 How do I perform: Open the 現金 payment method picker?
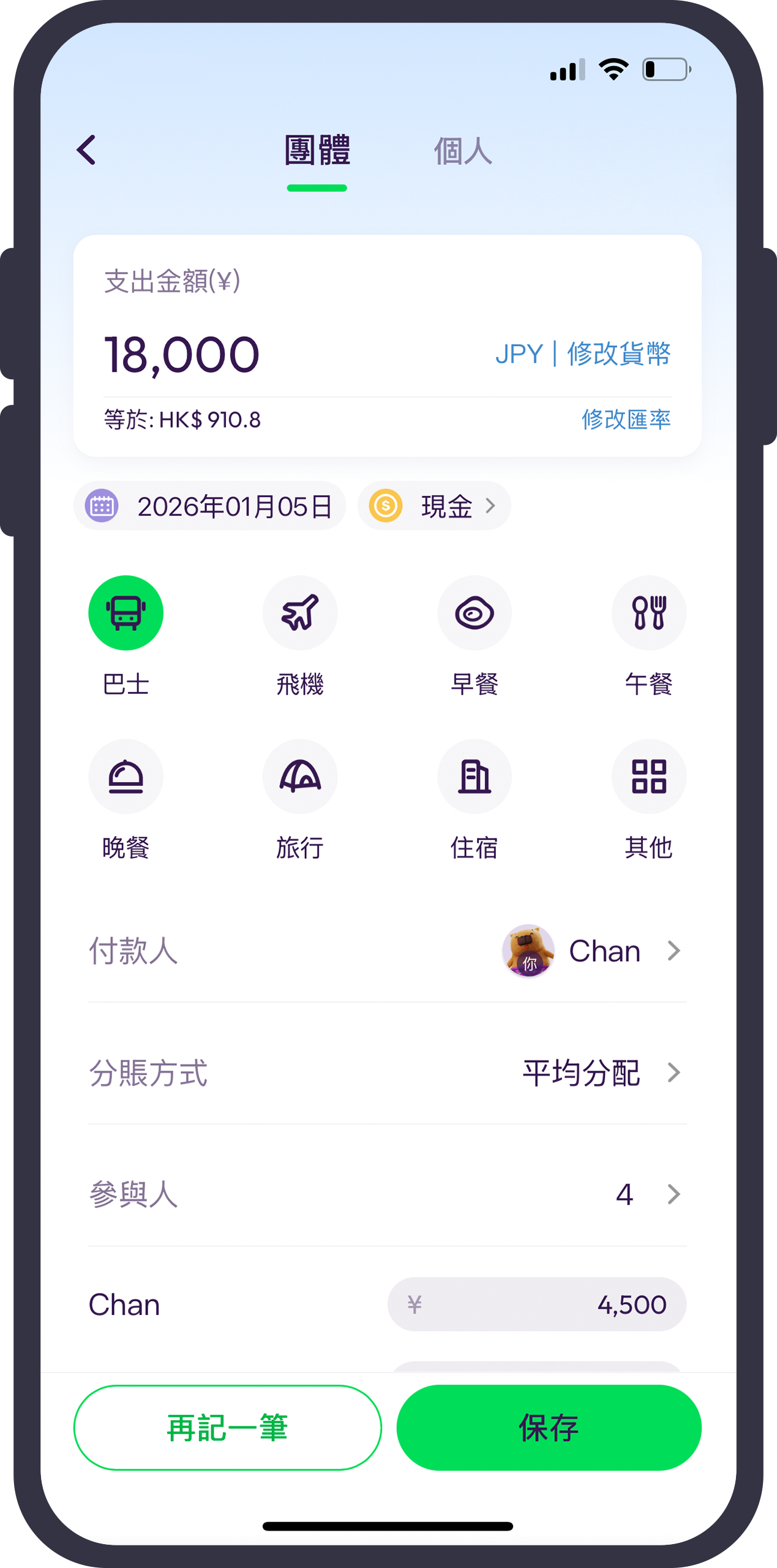pyautogui.click(x=435, y=507)
